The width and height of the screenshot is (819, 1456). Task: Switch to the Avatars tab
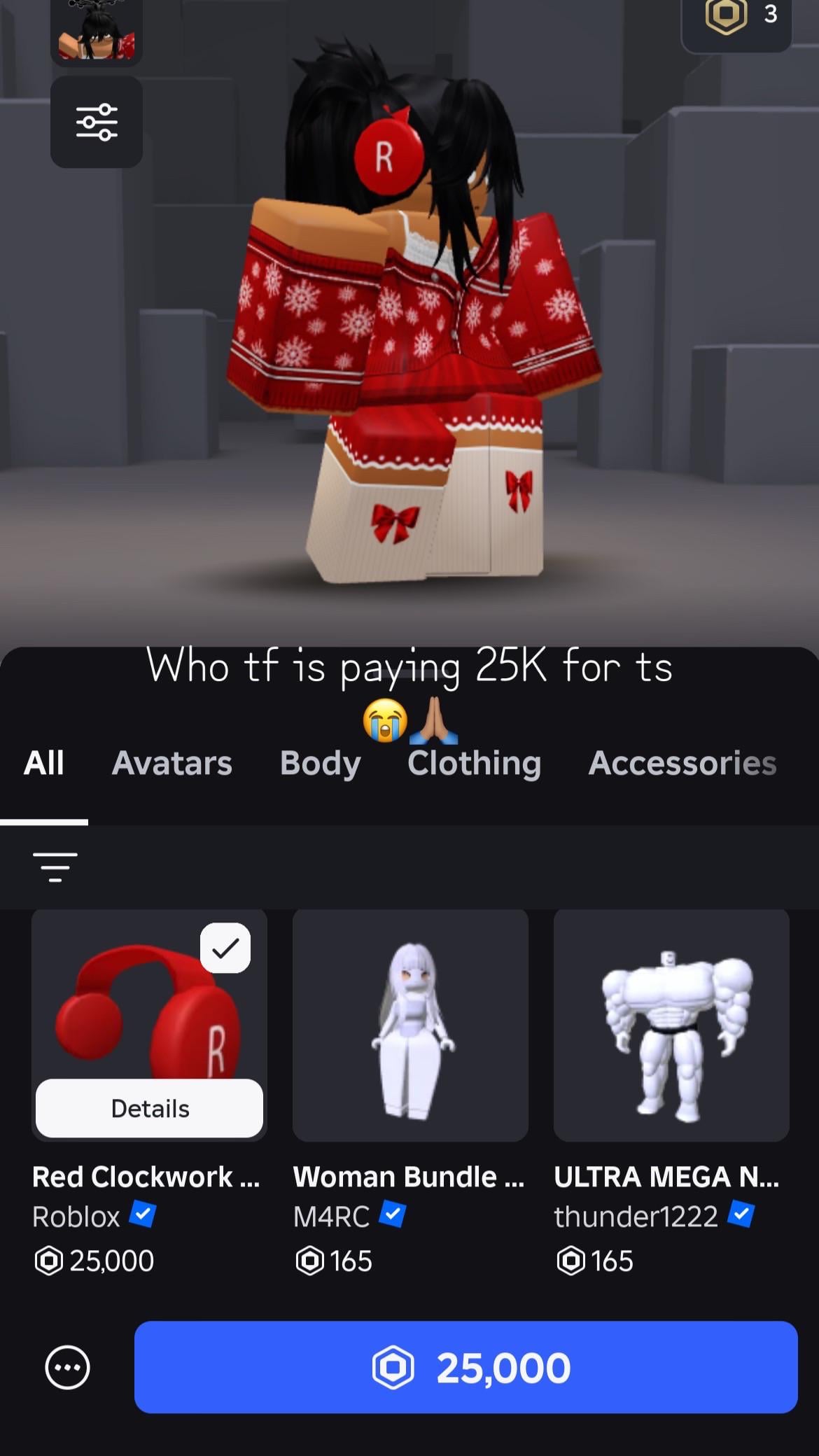point(171,763)
